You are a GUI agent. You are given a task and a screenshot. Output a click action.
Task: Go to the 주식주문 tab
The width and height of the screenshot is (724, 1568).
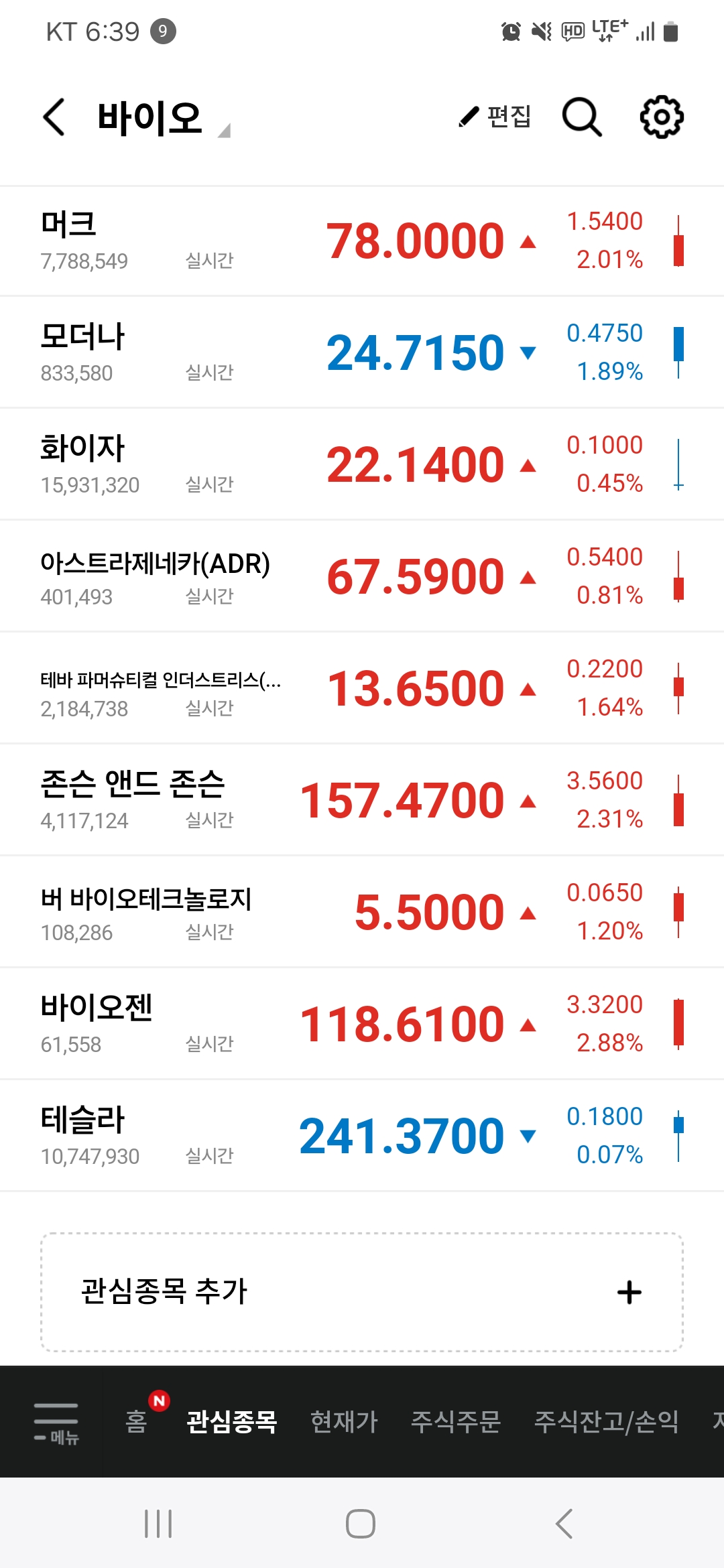coord(456,1421)
